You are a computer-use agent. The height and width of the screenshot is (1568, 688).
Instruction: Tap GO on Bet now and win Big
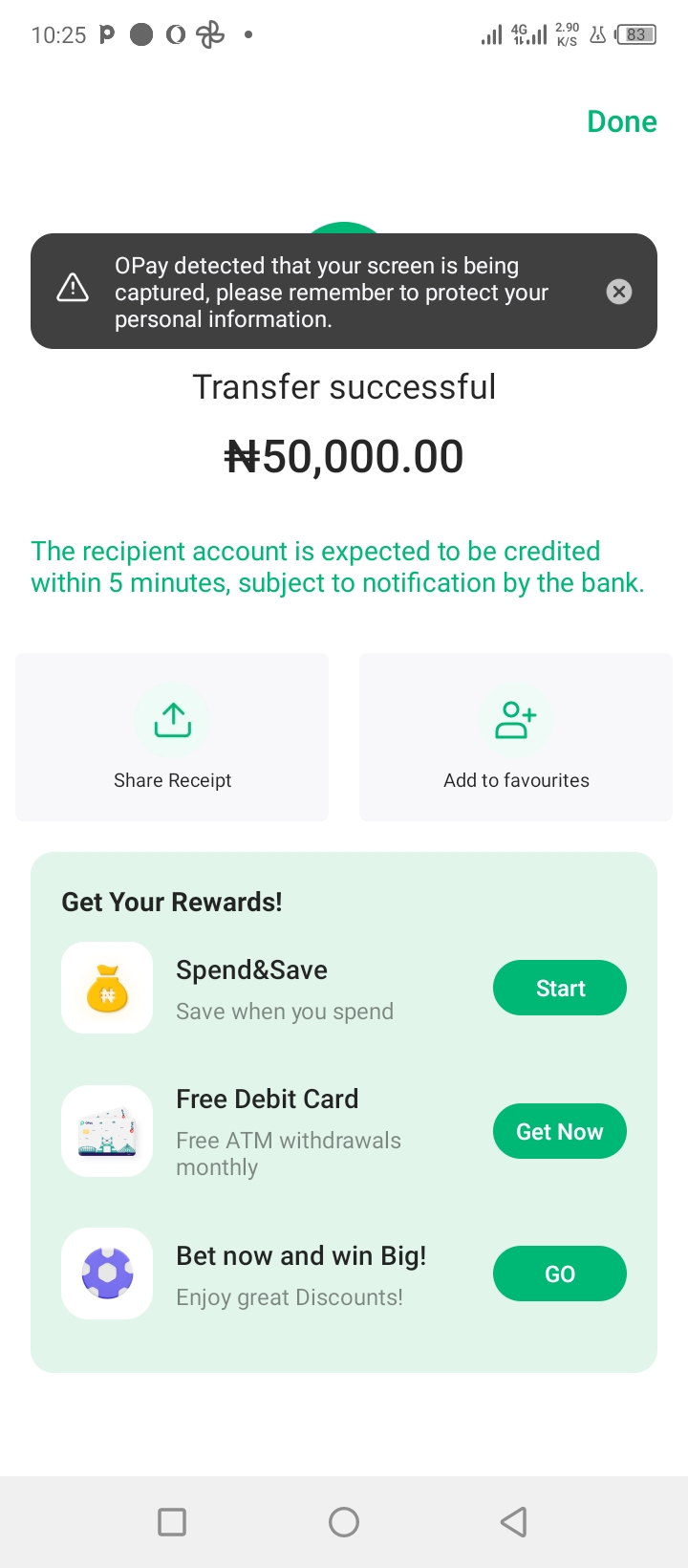(560, 1274)
